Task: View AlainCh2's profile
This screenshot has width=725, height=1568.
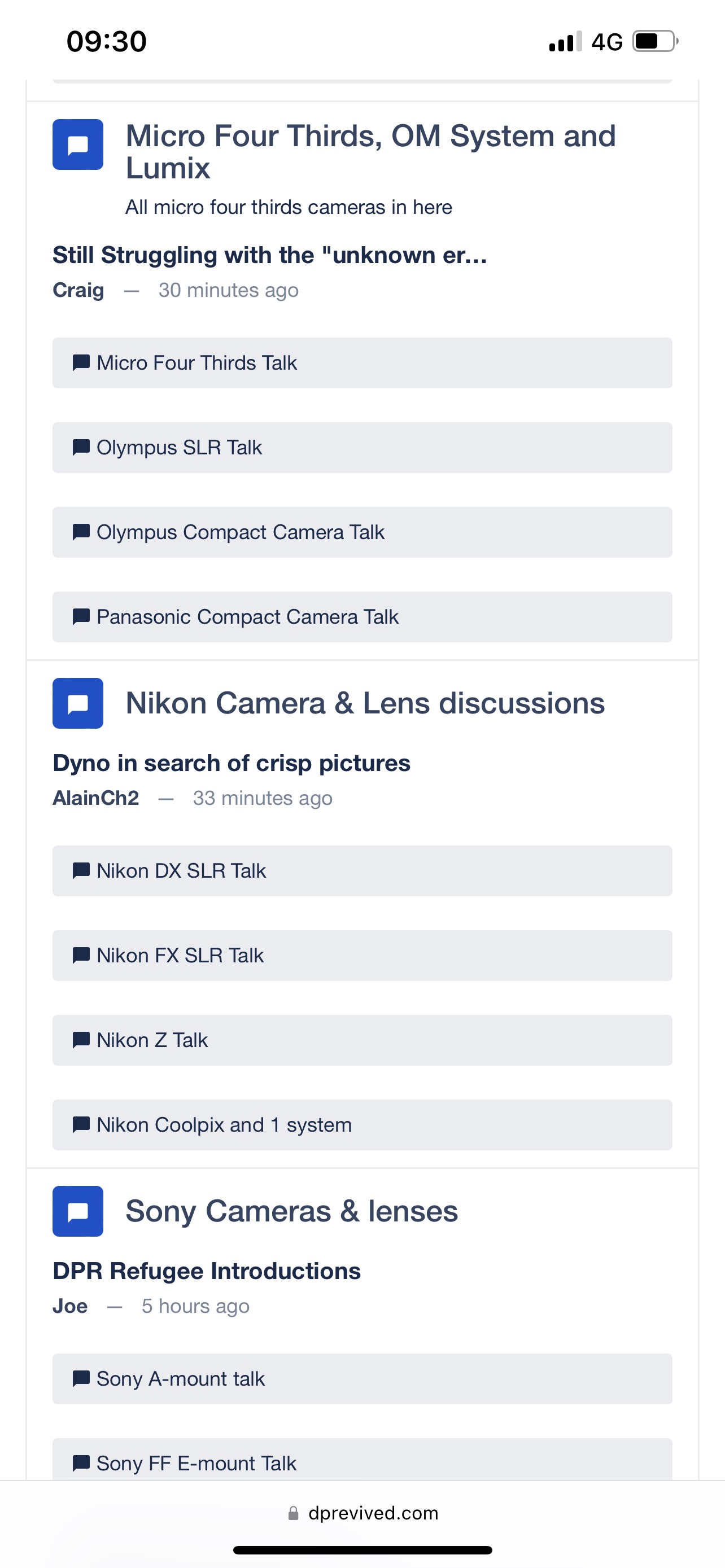Action: pos(95,798)
